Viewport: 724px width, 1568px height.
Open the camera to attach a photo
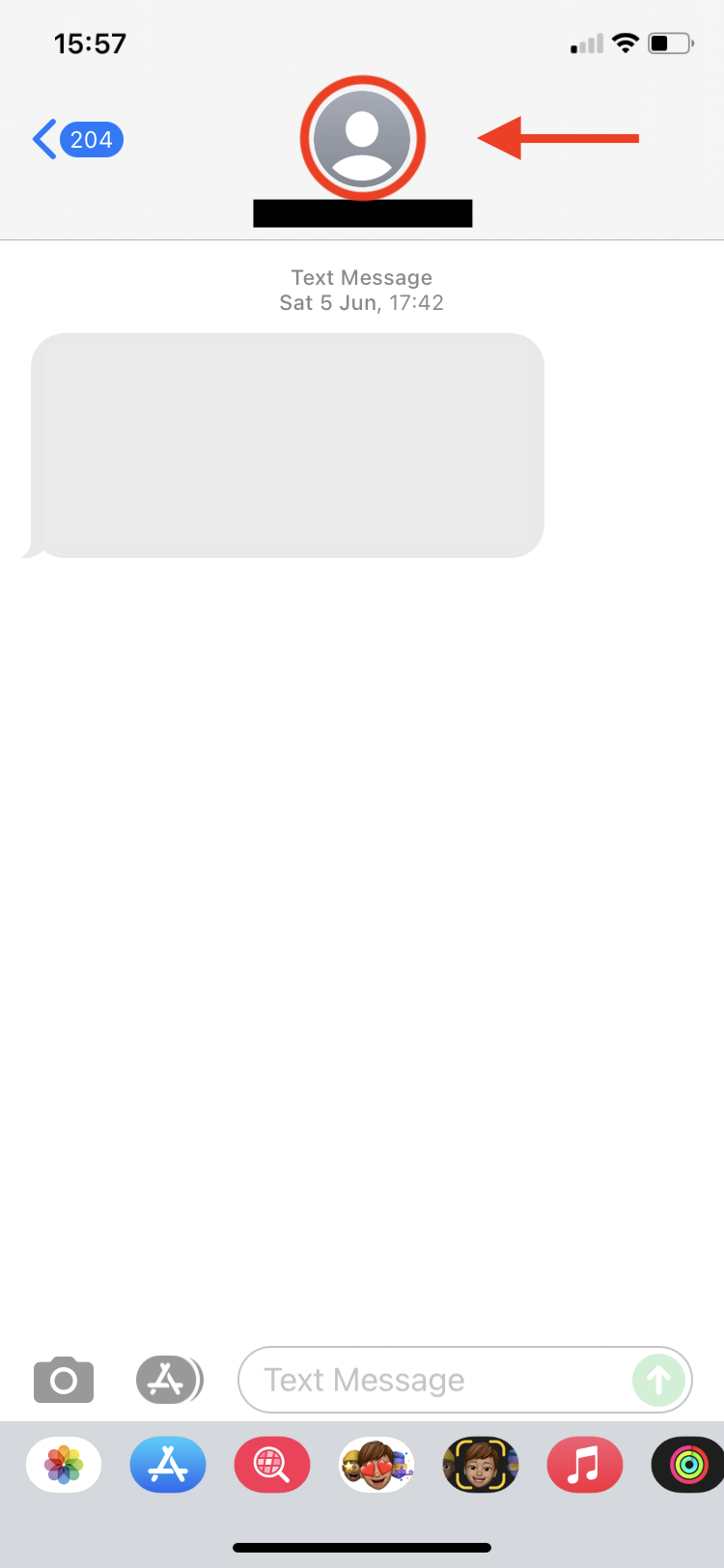coord(64,1379)
